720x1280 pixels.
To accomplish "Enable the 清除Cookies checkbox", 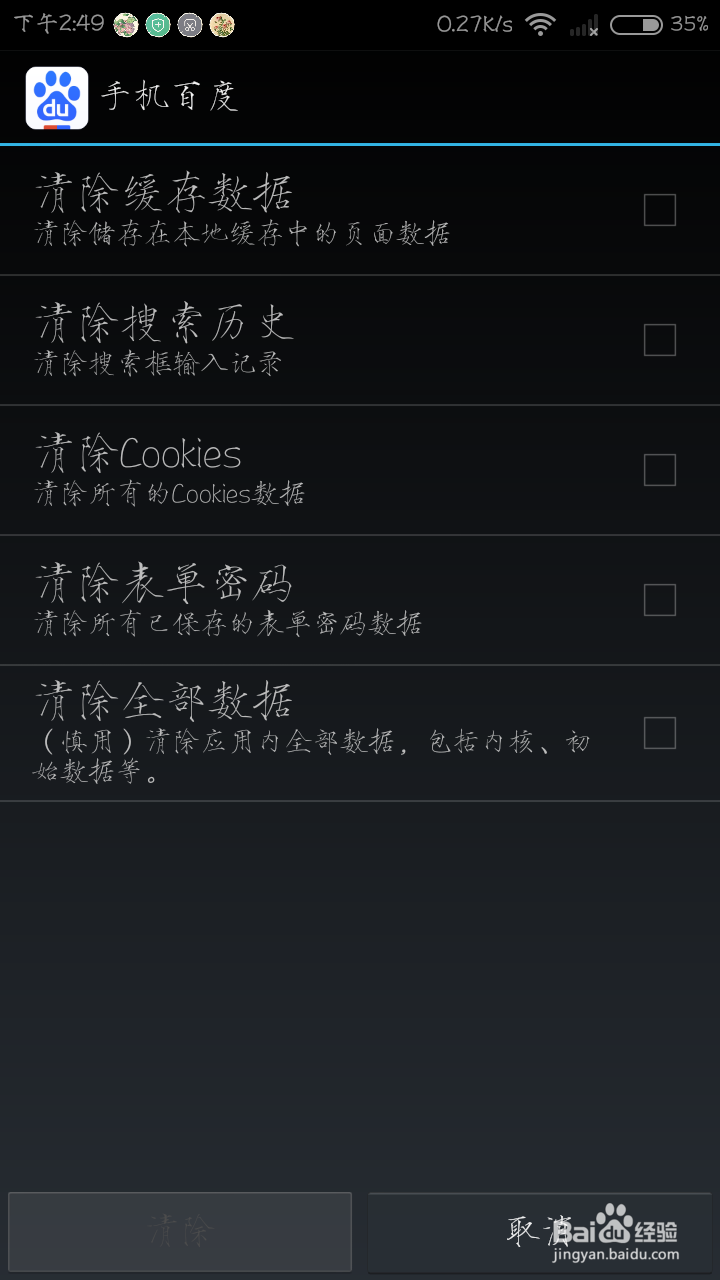I will pos(659,470).
